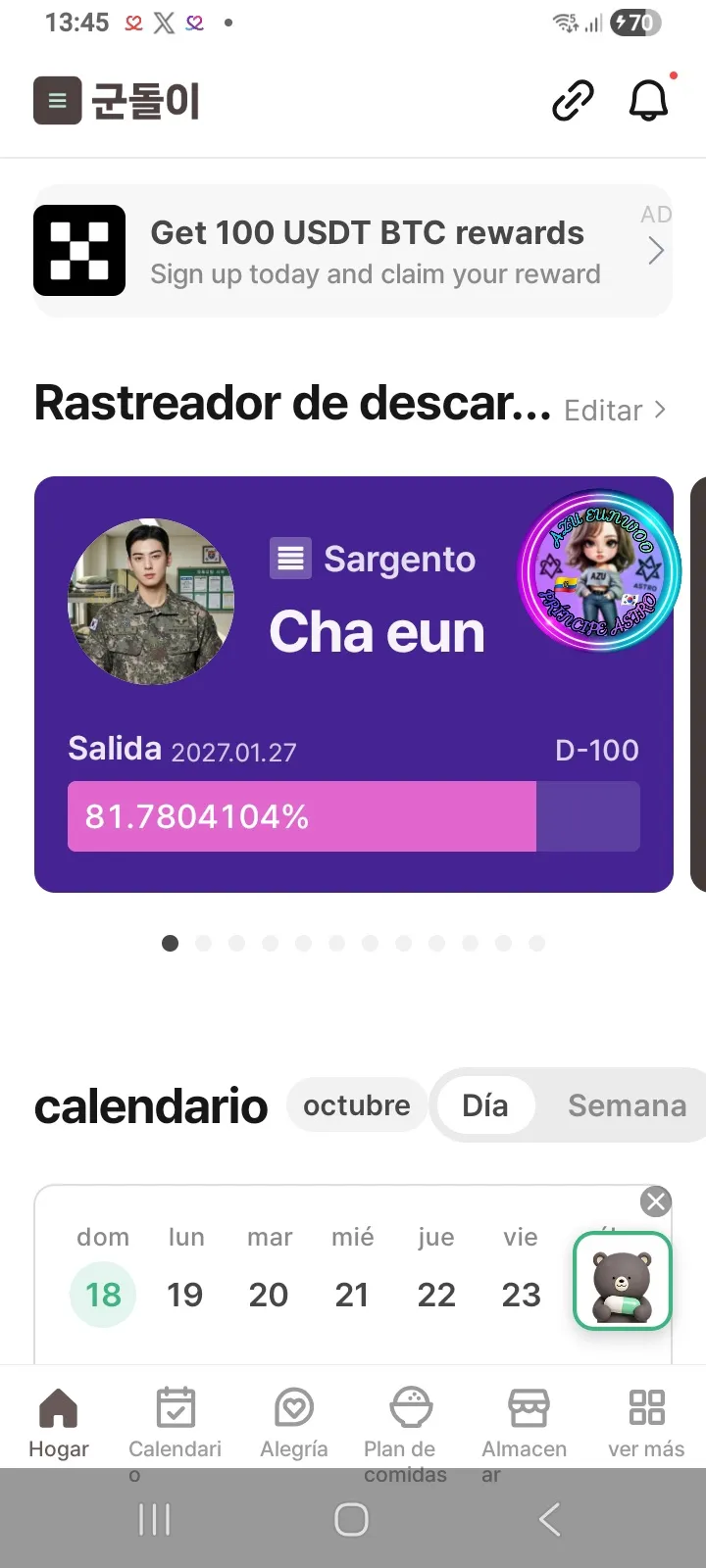Viewport: 706px width, 1568px height.
Task: Tap the floating bear icon
Action: [x=623, y=1281]
